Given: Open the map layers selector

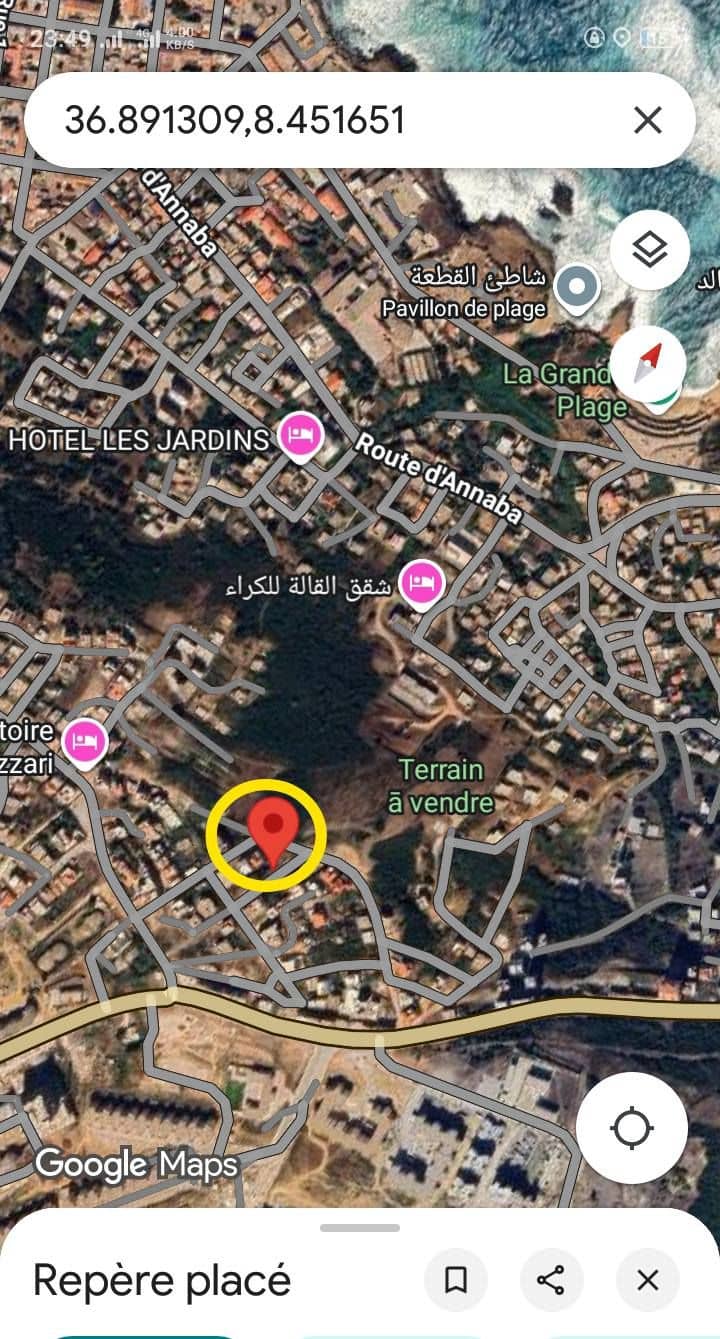Looking at the screenshot, I should click(650, 250).
